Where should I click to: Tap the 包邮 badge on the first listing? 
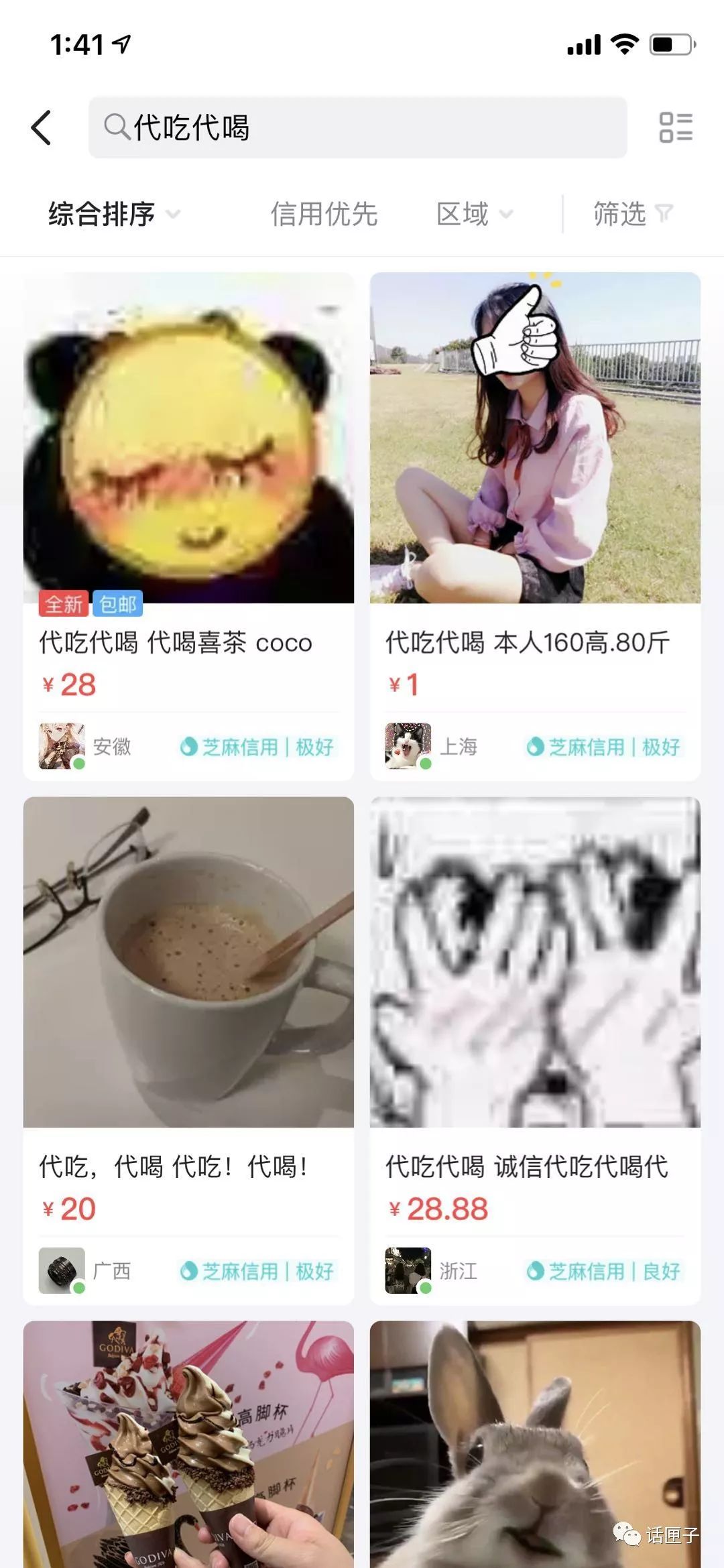[118, 604]
